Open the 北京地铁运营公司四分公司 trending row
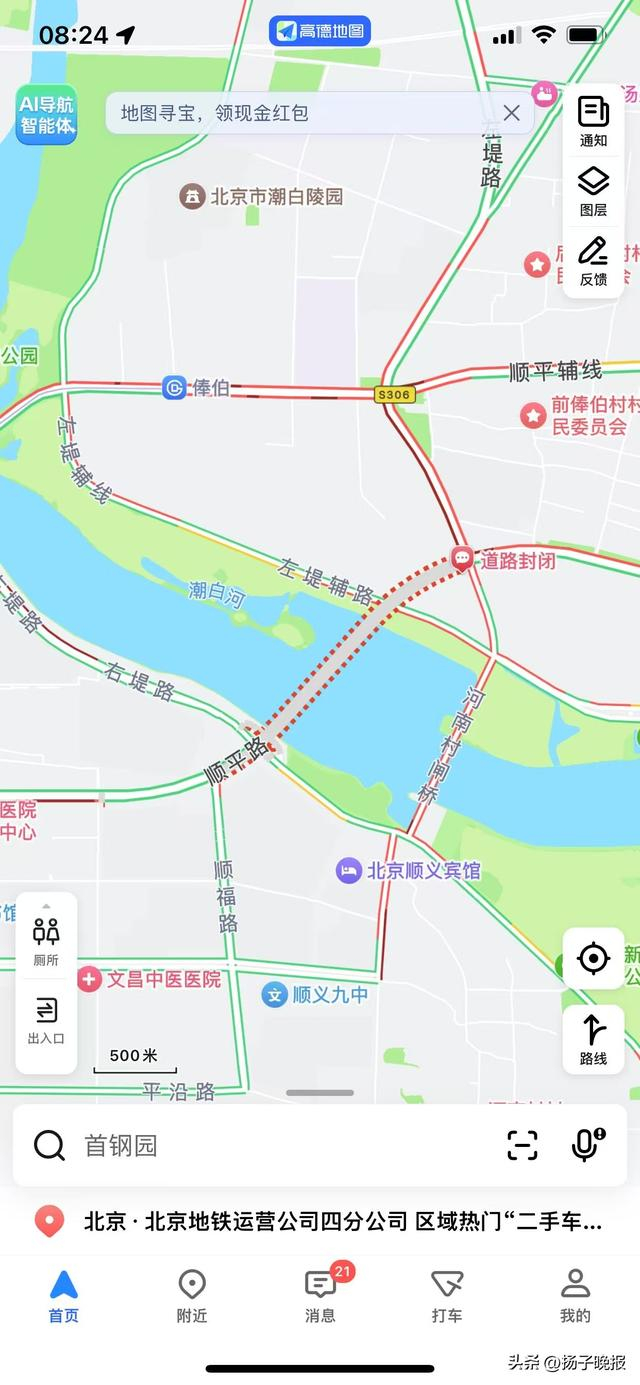This screenshot has height=1385, width=640. [320, 1221]
